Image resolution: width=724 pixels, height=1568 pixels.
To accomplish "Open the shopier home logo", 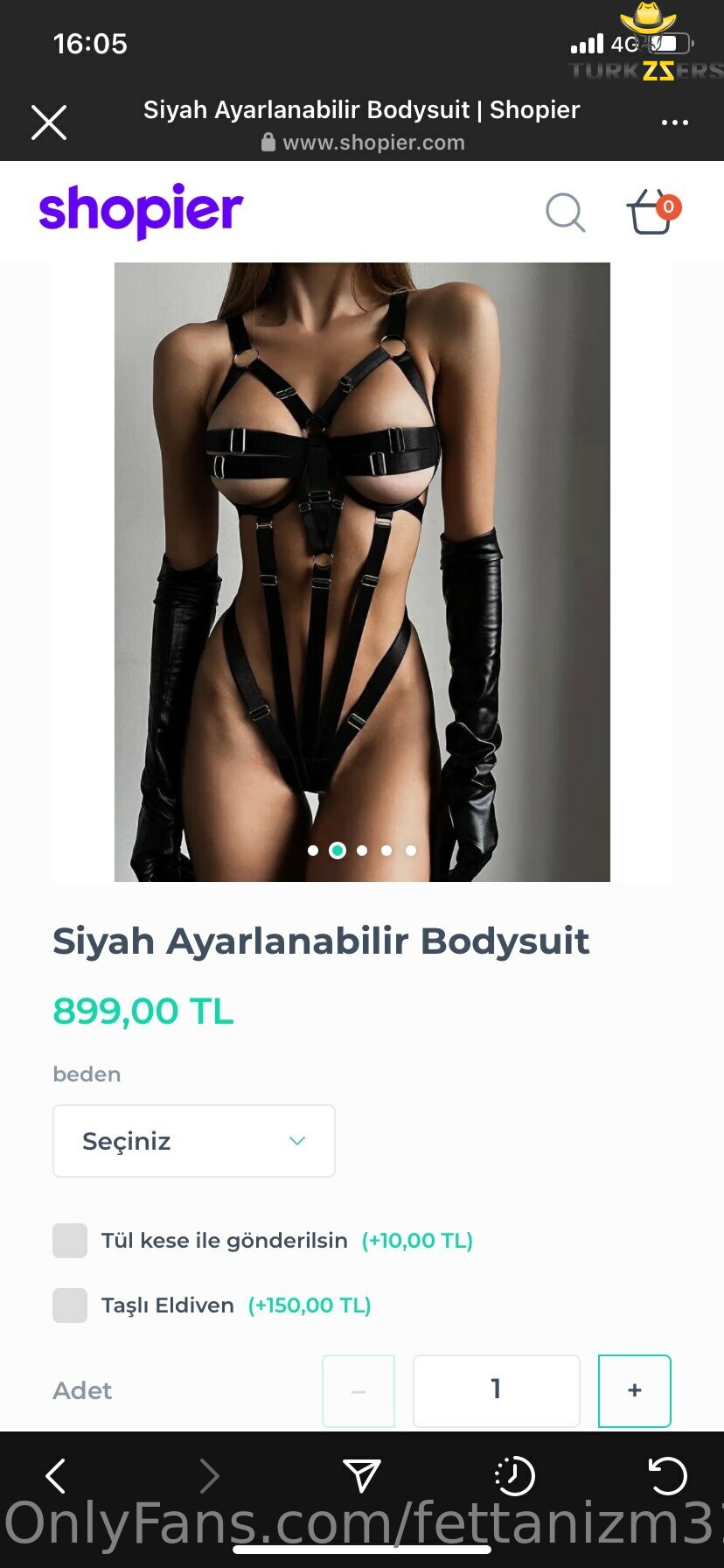I will [141, 210].
